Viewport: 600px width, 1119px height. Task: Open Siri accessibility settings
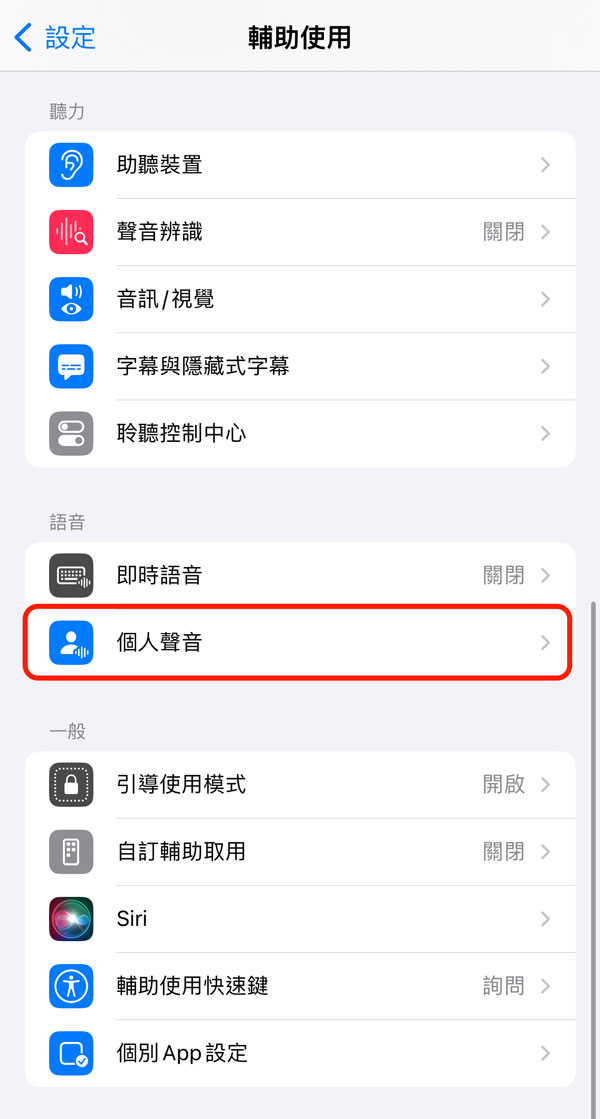300,918
